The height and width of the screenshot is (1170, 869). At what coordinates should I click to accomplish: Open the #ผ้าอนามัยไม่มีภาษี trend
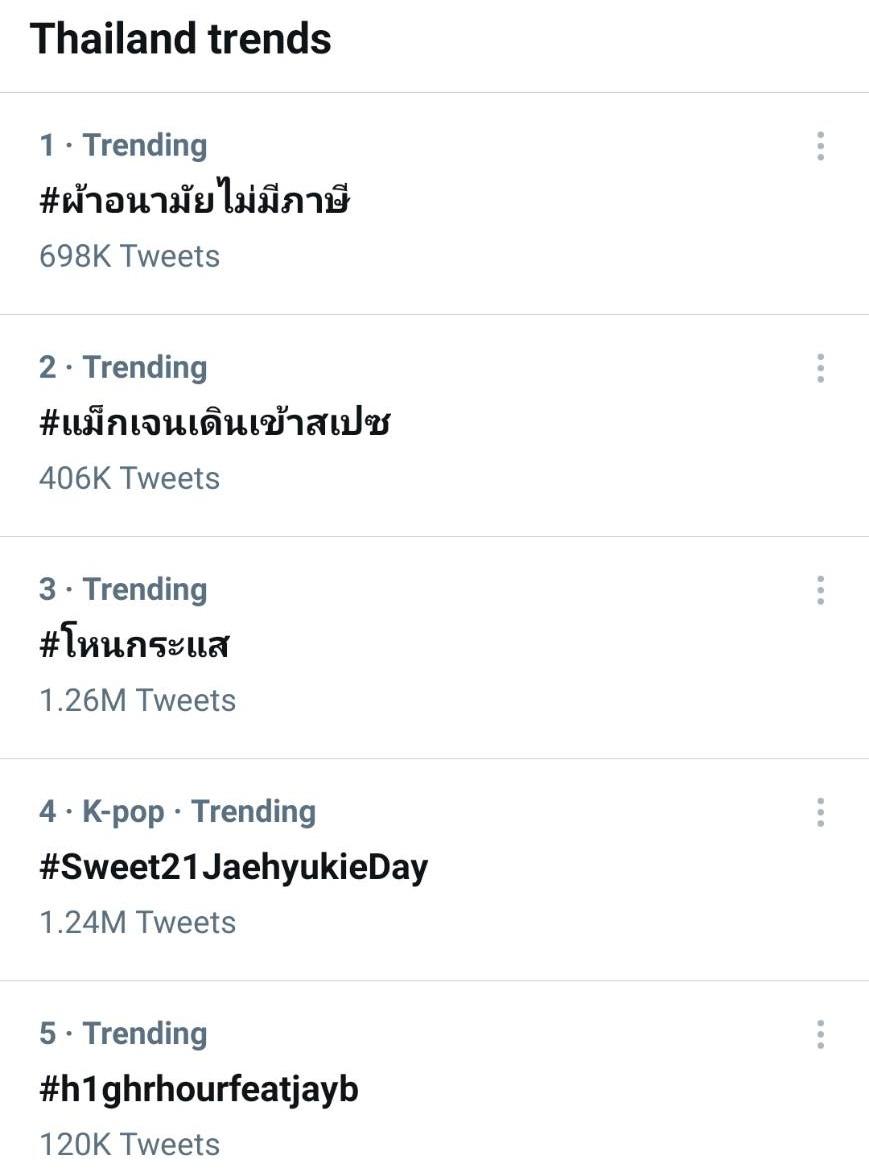click(195, 202)
